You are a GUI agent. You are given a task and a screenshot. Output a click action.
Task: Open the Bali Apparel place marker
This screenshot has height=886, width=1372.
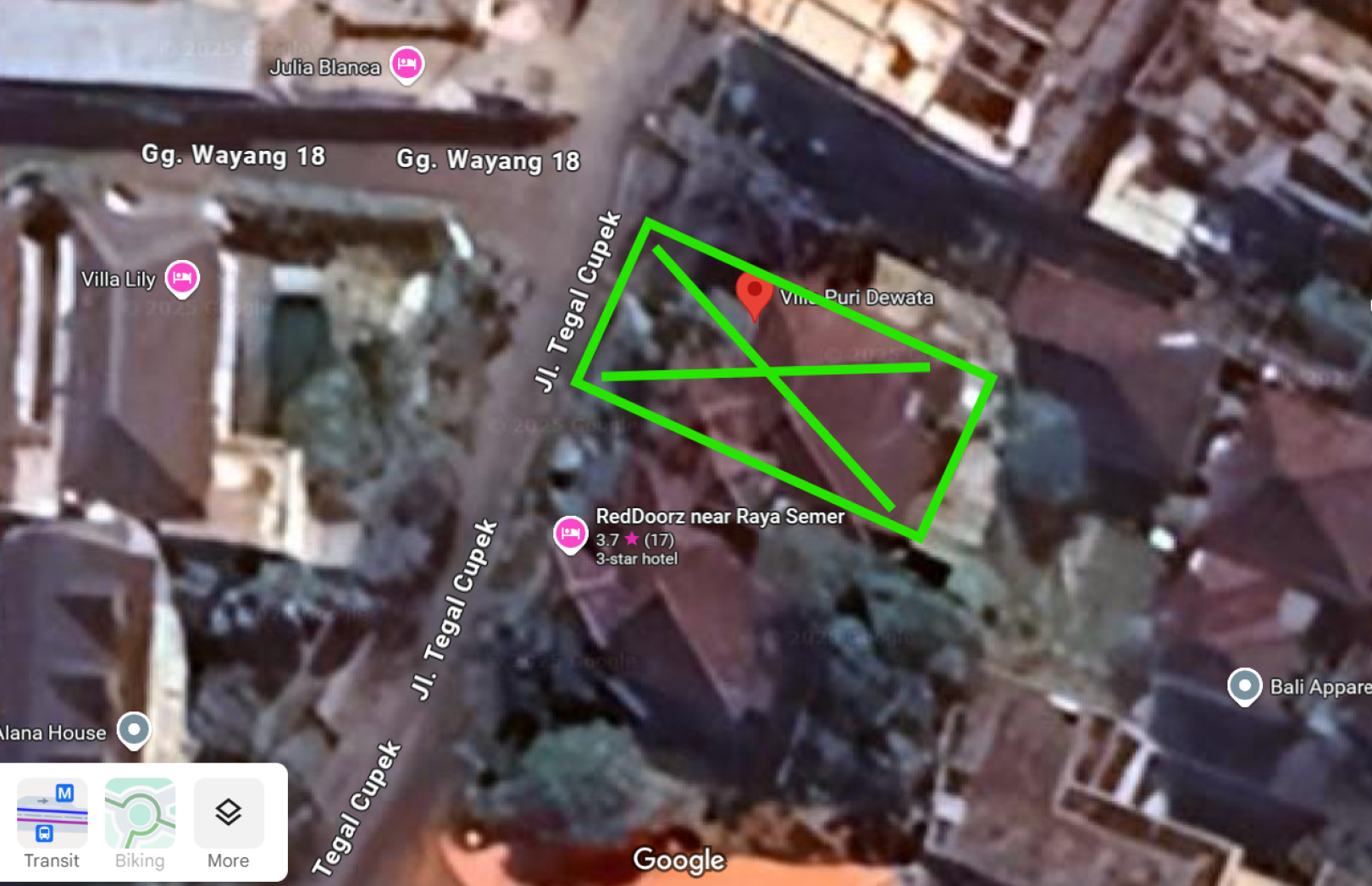point(1245,685)
